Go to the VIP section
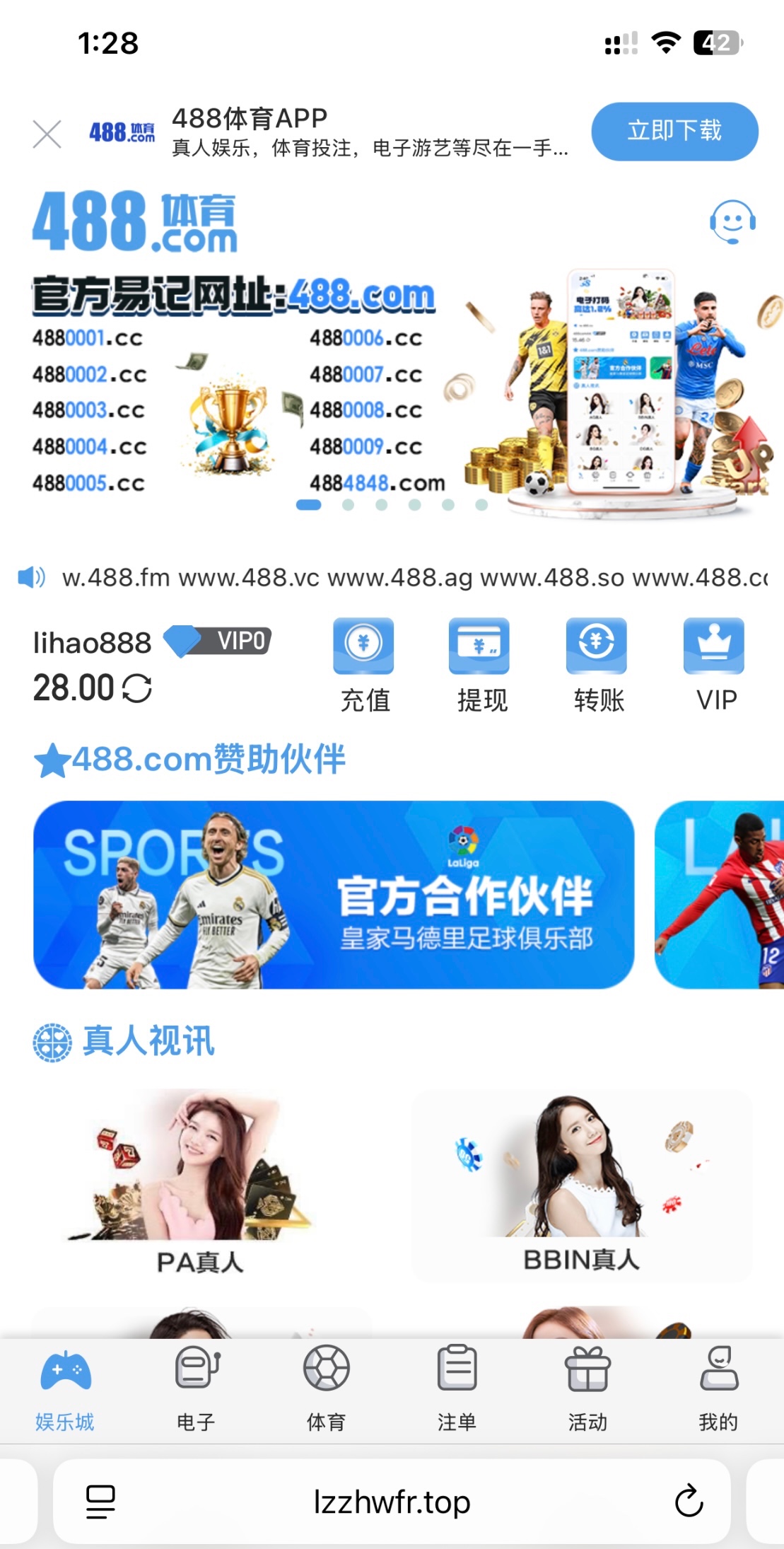Image resolution: width=784 pixels, height=1549 pixels. coord(715,665)
